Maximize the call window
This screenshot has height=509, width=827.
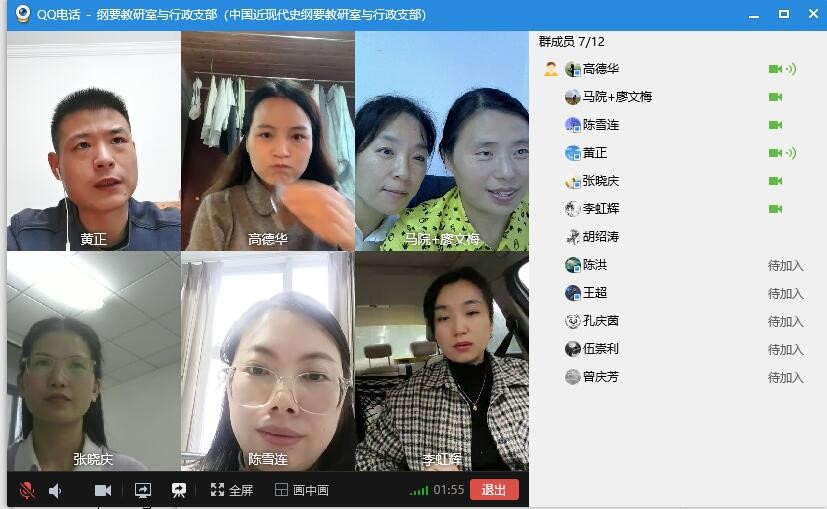784,14
